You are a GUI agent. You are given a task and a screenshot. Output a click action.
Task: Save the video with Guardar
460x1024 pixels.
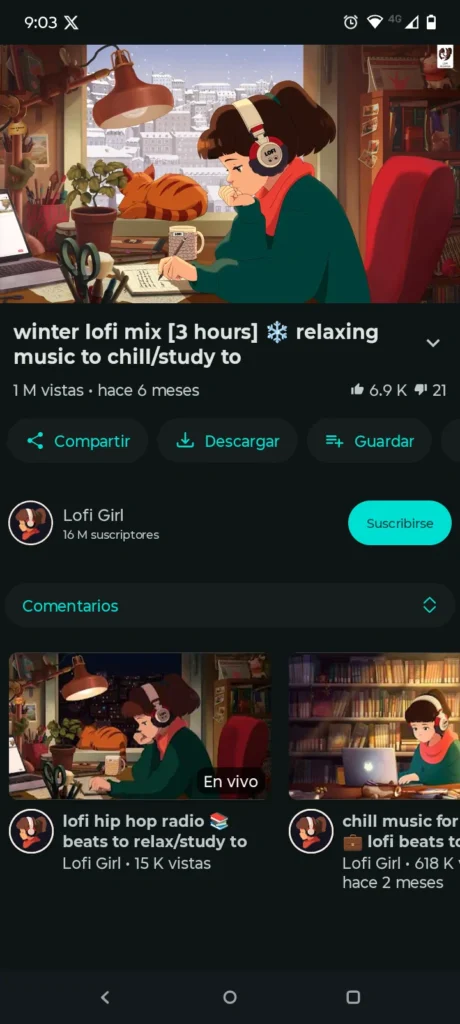point(369,441)
